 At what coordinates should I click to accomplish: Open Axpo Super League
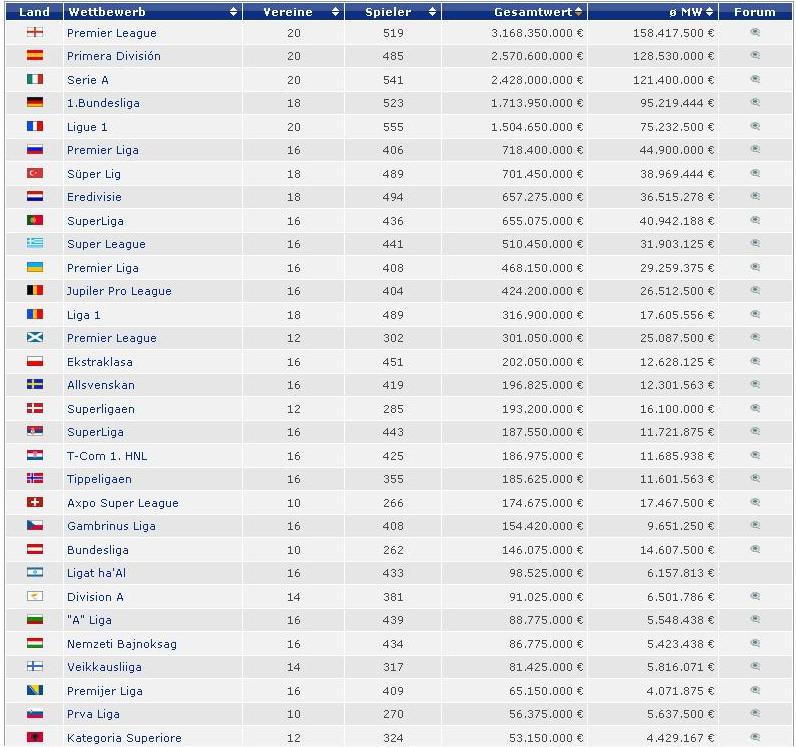[123, 503]
